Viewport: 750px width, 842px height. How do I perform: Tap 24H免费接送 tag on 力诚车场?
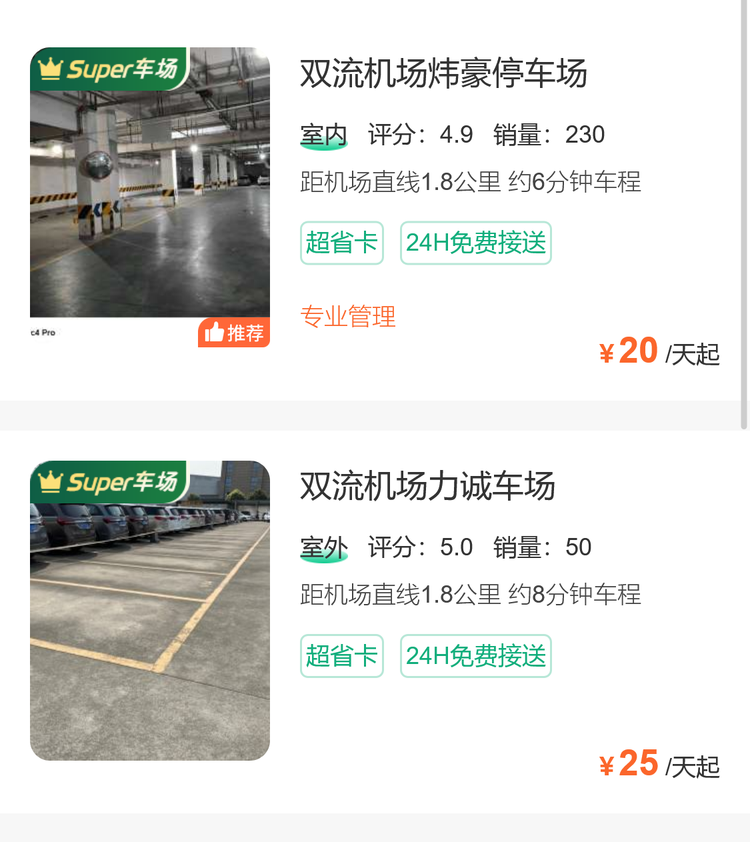(x=476, y=656)
